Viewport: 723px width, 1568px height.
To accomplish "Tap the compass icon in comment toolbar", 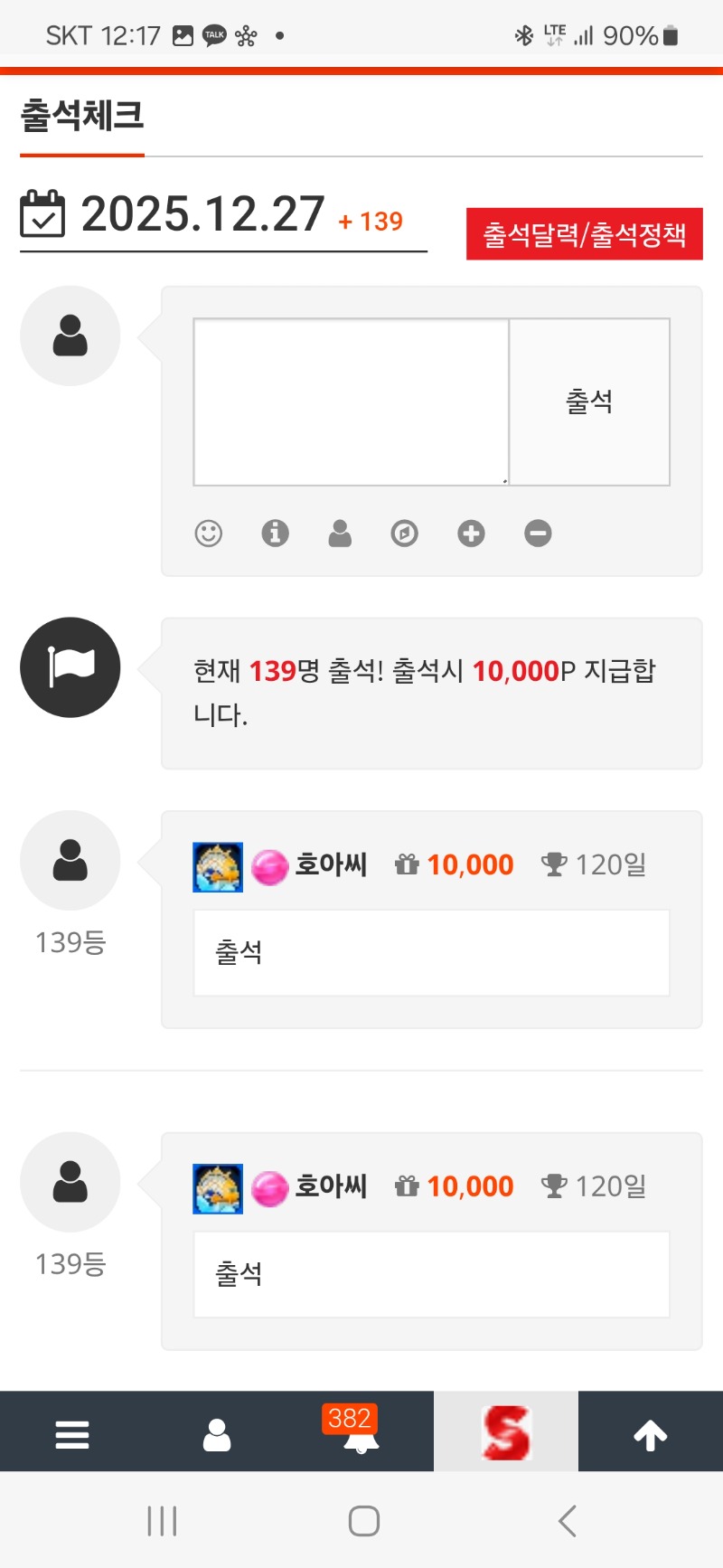I will point(405,534).
